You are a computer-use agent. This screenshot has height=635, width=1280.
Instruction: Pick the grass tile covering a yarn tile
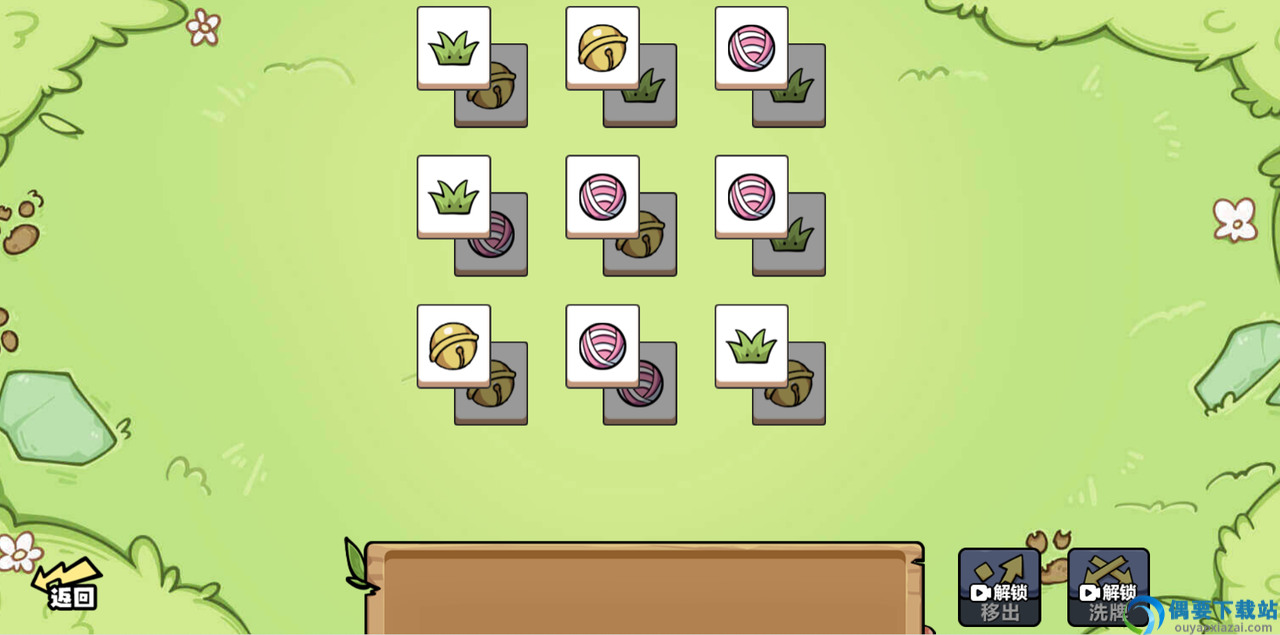[x=453, y=195]
